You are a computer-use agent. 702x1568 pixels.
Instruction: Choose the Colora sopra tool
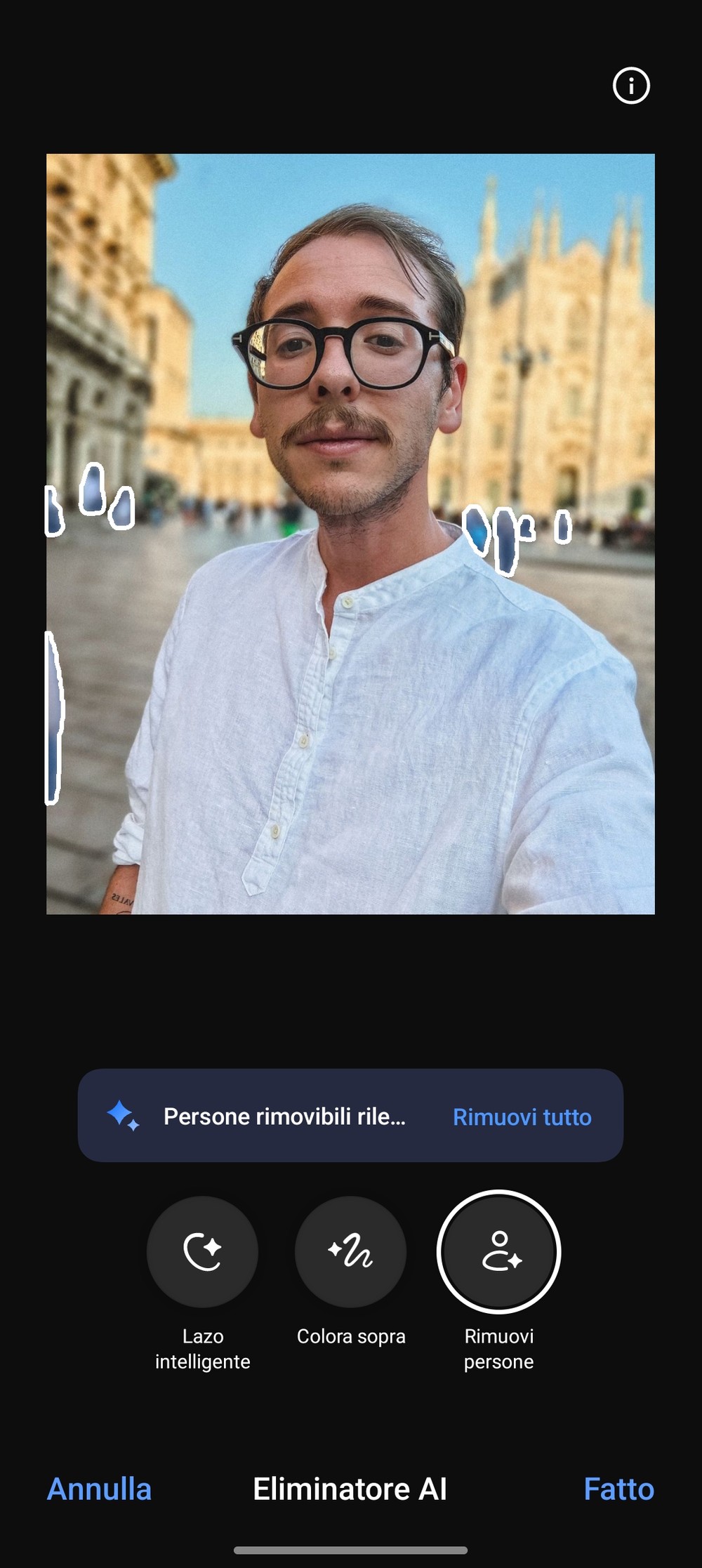pos(350,1251)
